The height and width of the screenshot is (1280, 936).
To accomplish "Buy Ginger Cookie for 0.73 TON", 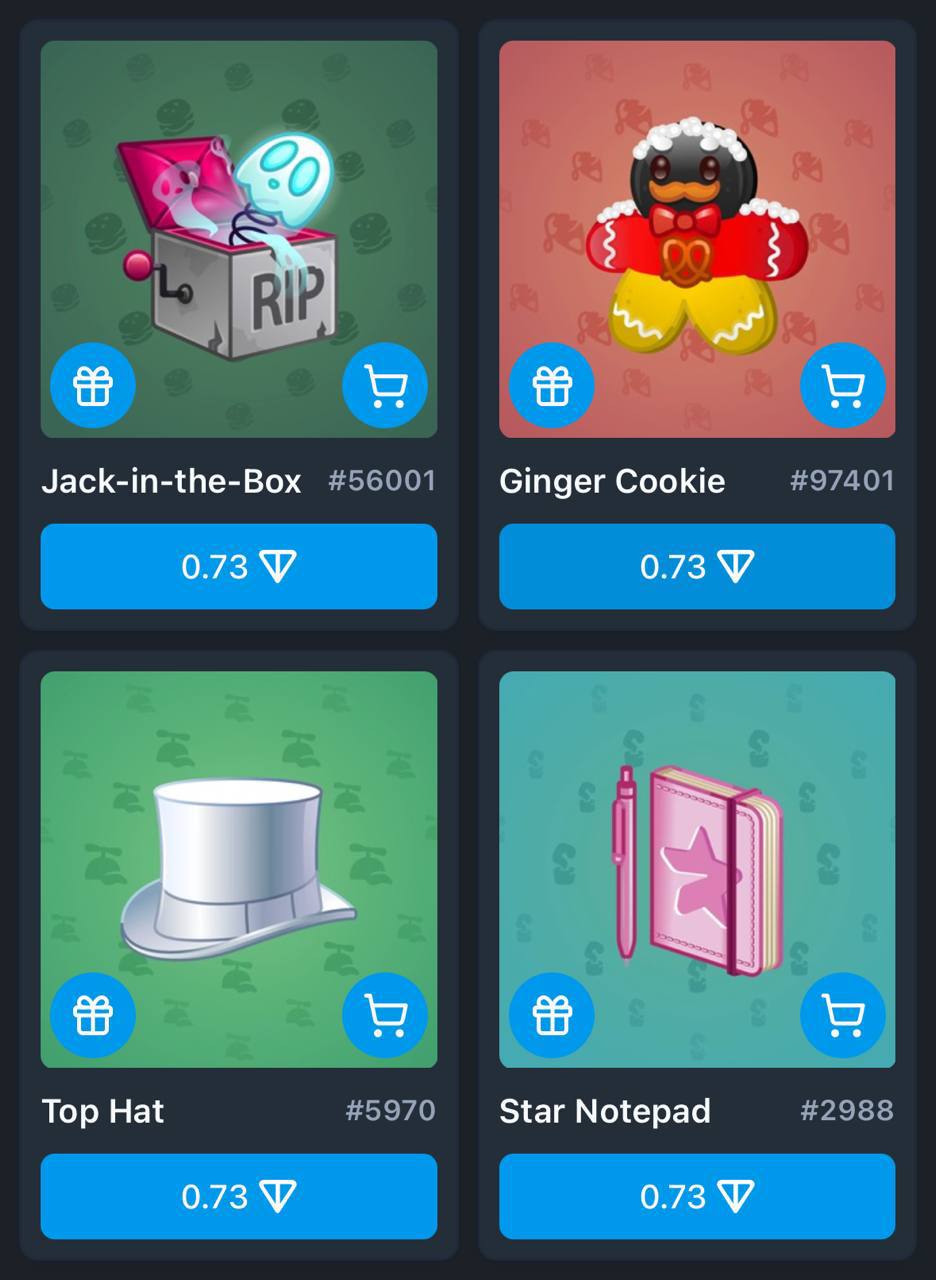I will [x=697, y=567].
